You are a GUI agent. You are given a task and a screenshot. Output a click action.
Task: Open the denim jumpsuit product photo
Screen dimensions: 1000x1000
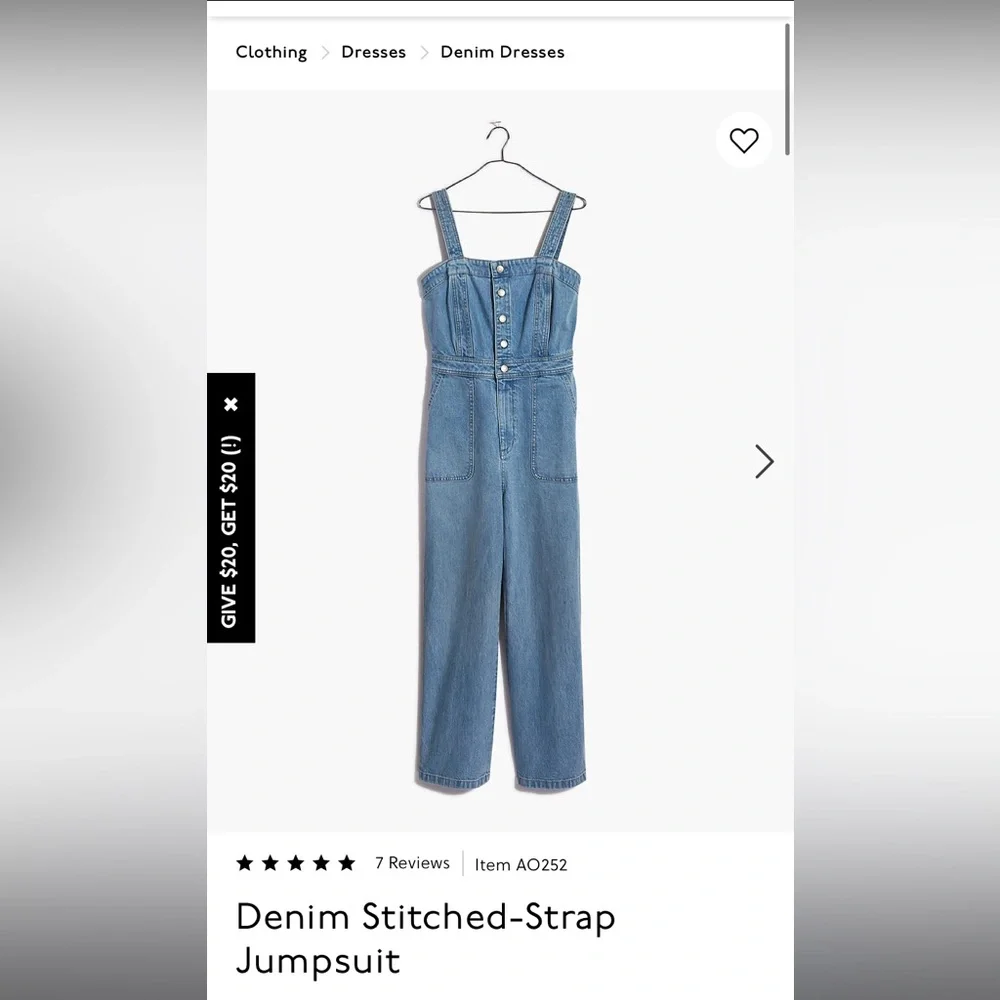(x=501, y=457)
